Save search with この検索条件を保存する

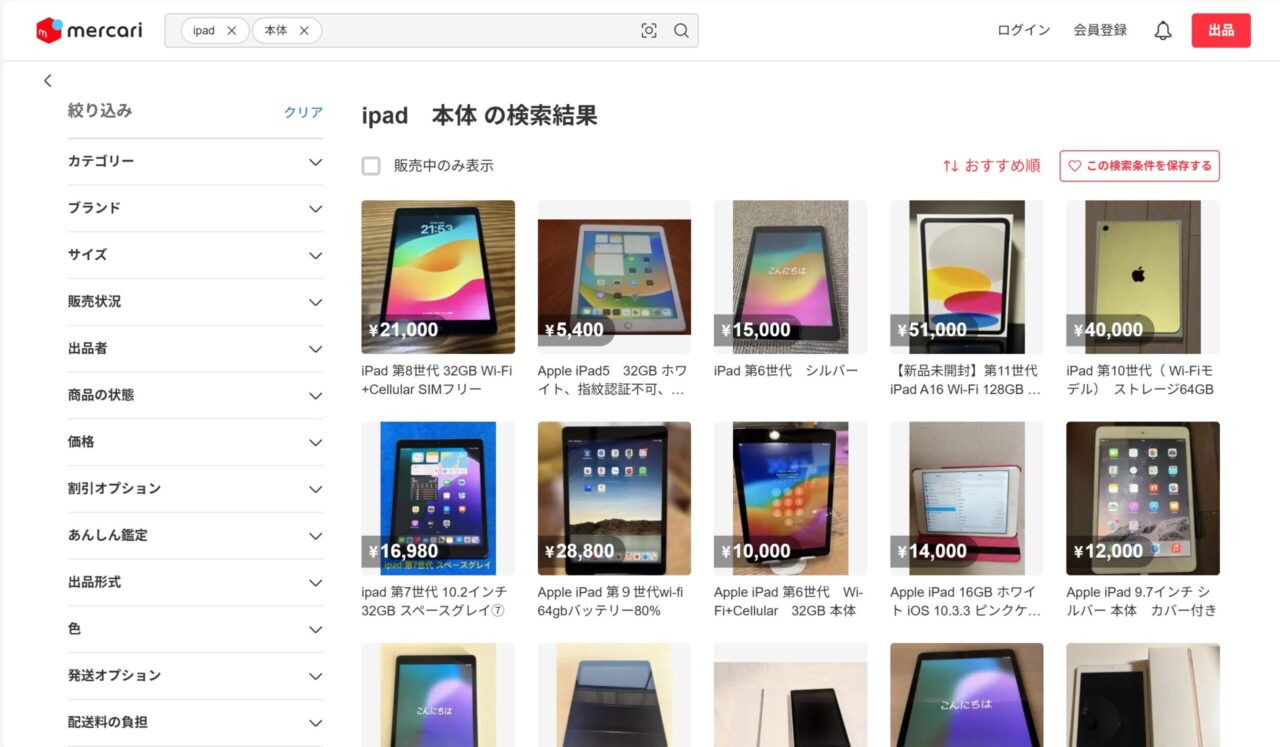[1139, 166]
